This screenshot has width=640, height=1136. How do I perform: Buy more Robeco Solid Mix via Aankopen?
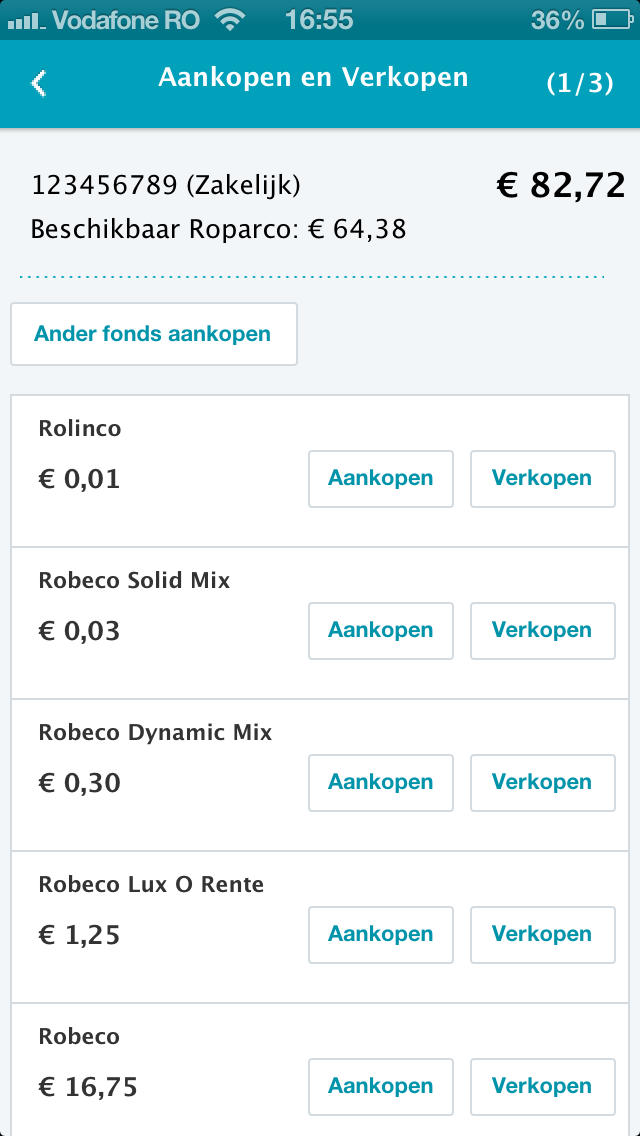click(381, 630)
